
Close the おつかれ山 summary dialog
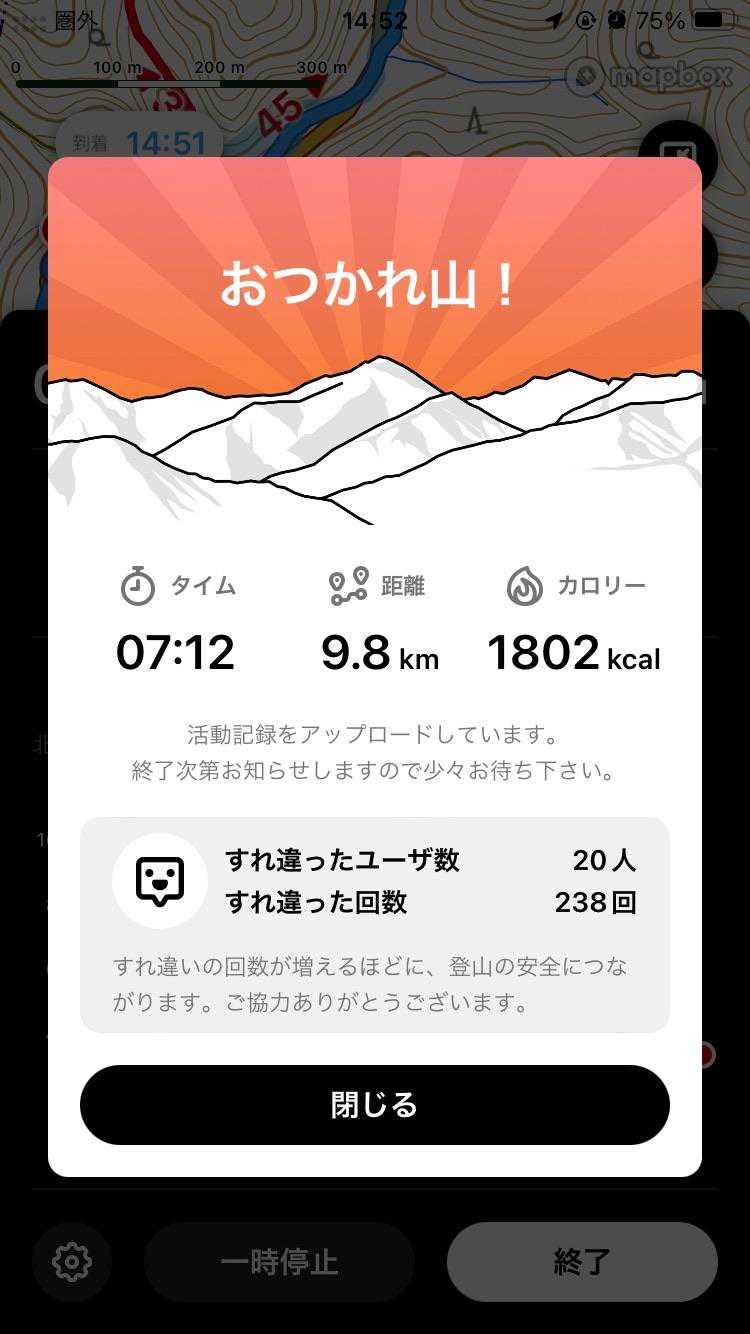click(x=375, y=1105)
